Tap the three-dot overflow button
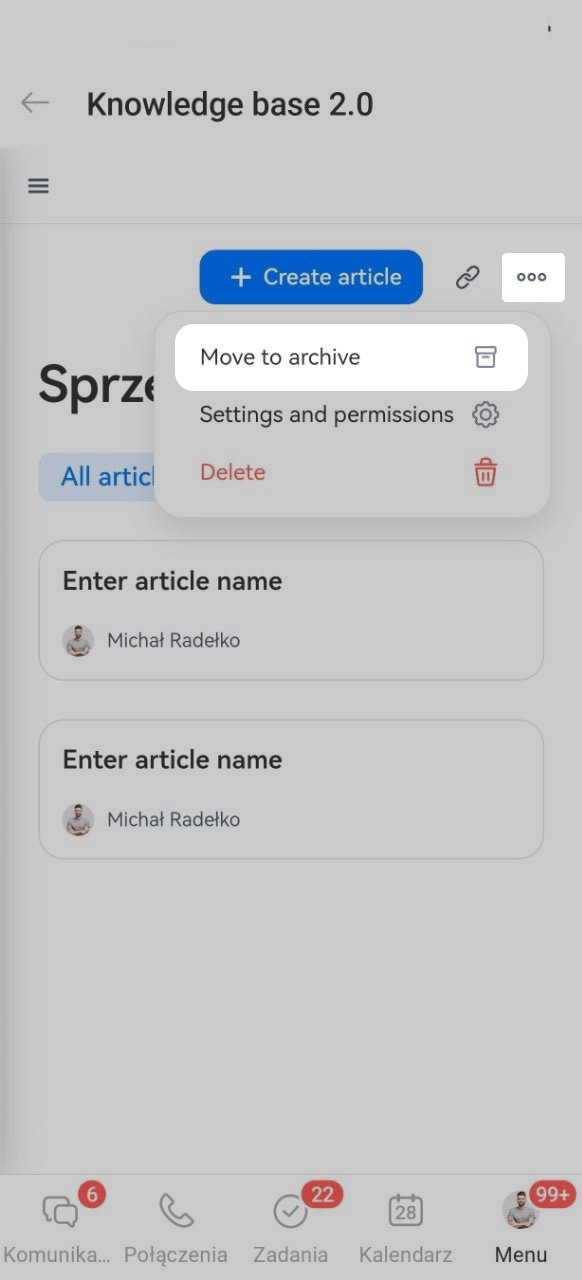The width and height of the screenshot is (582, 1280). point(532,277)
